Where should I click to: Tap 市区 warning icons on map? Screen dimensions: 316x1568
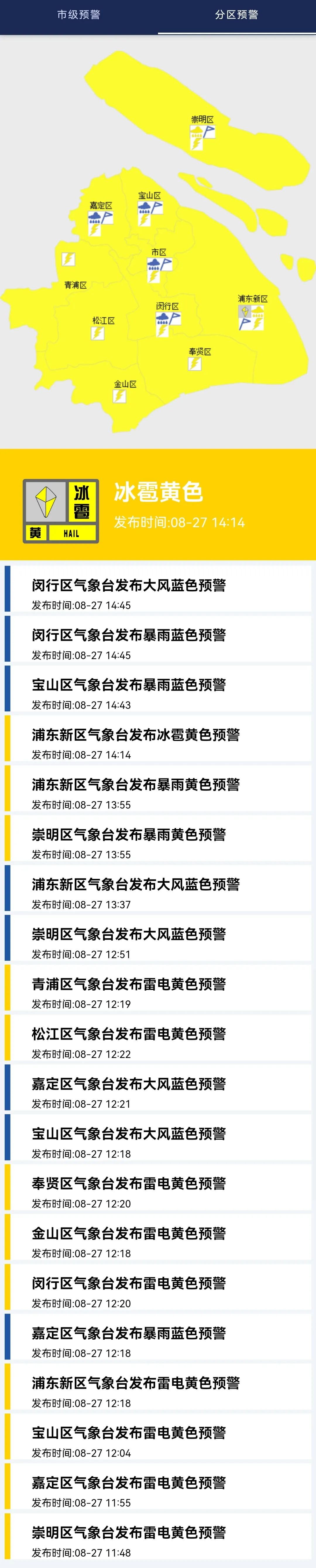point(159,269)
